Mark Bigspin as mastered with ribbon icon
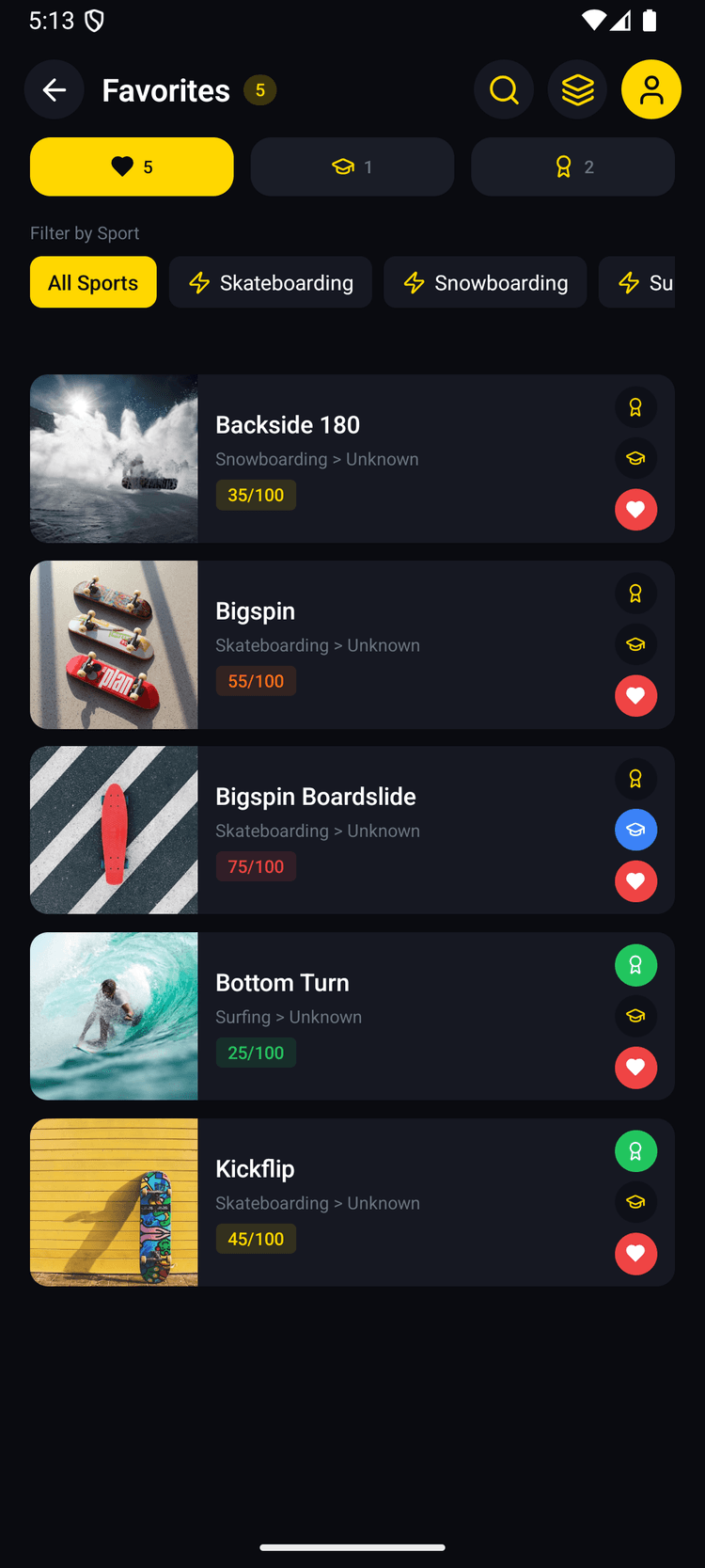The image size is (705, 1568). (x=635, y=594)
